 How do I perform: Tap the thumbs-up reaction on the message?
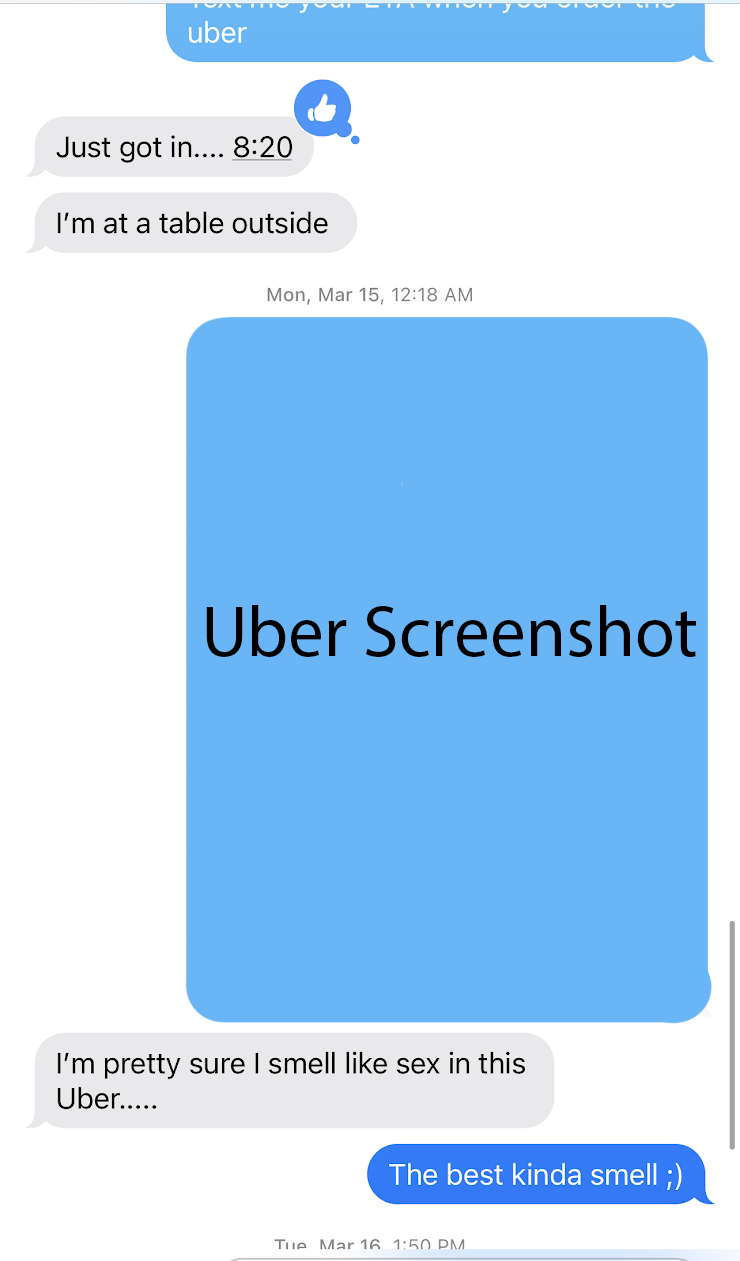[x=322, y=108]
